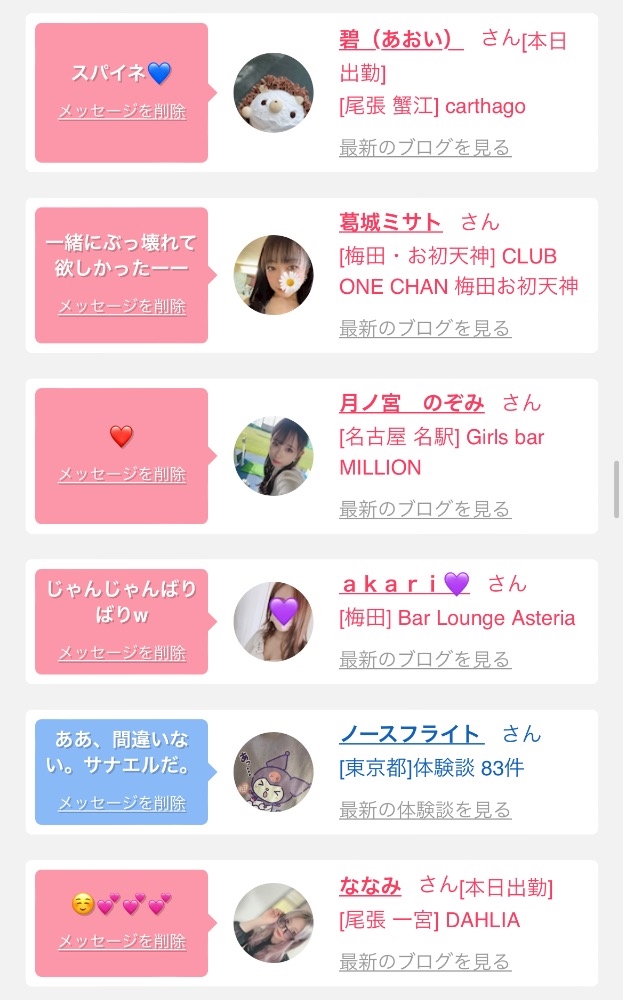Screen dimensions: 623x1000
Task: View latest 体験談 of ノースフライト
Action: click(425, 810)
